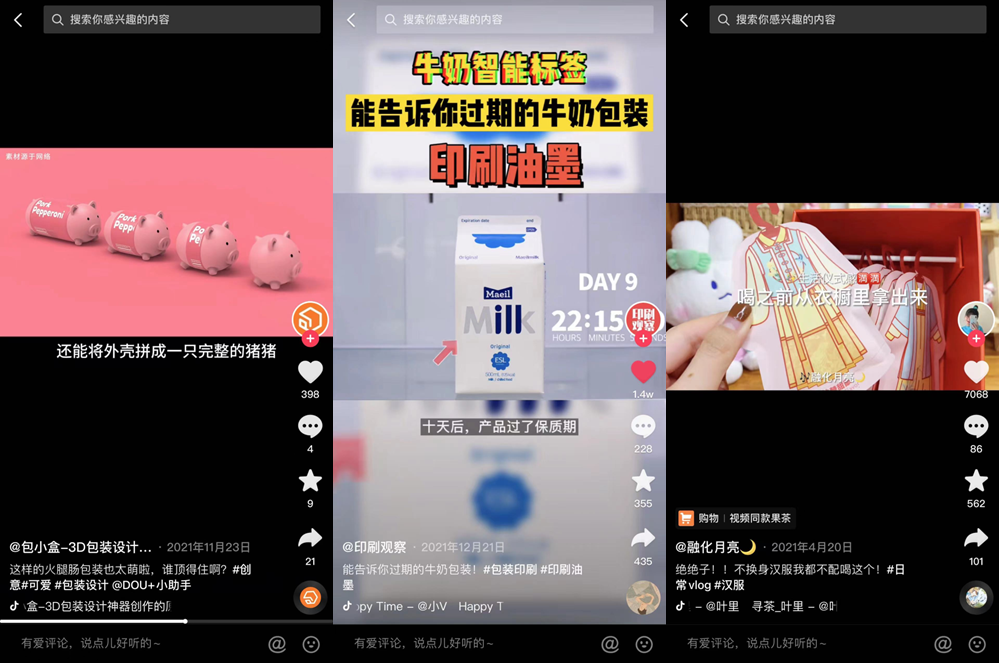Viewport: 999px width, 663px height.
Task: Share the 包小盒 pig packaging video
Action: [x=310, y=538]
